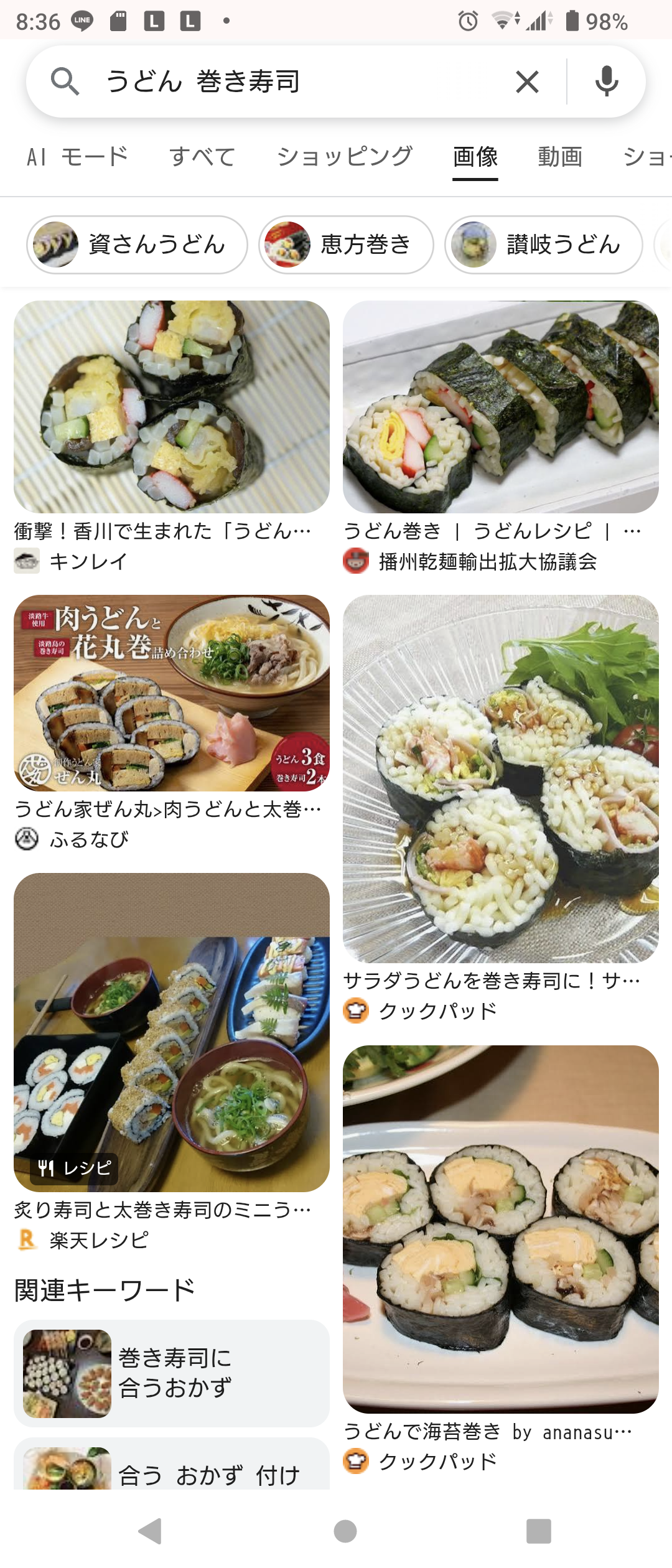Open クックパッド サラダうどん巻き寿司 result

[x=500, y=778]
